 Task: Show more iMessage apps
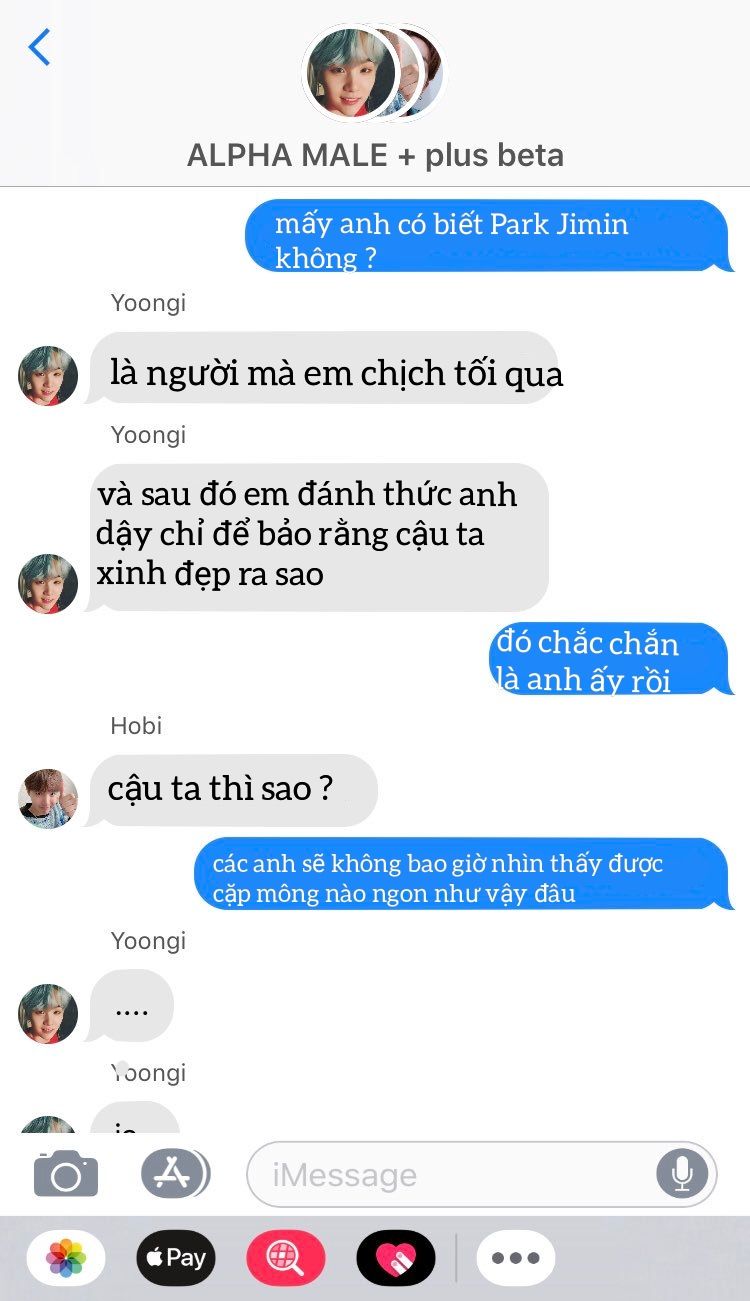515,1257
